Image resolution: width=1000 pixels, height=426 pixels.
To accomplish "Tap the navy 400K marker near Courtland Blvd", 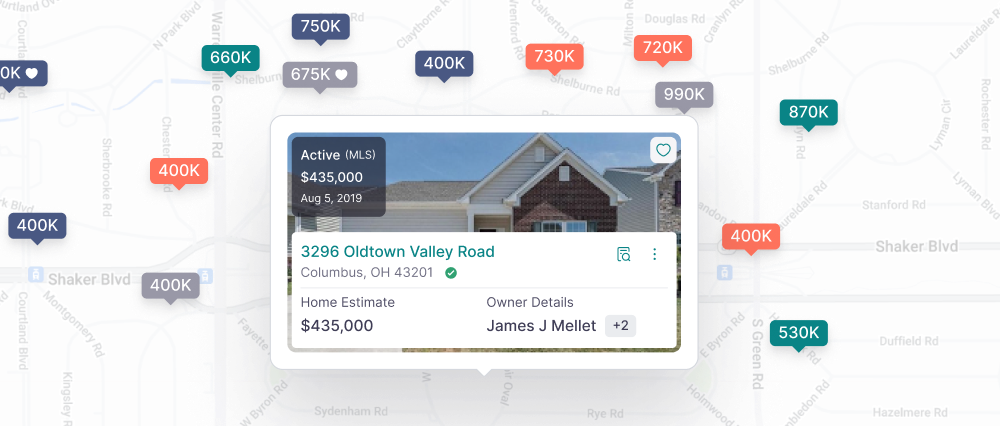I will [x=38, y=226].
